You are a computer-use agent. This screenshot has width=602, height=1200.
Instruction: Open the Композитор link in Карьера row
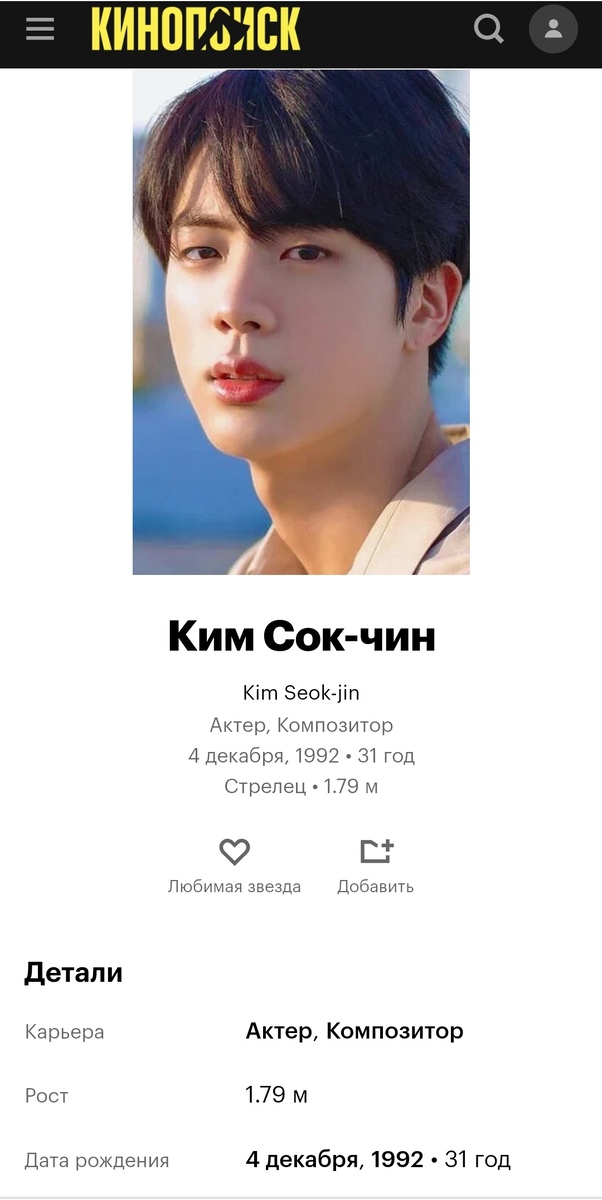coord(395,1031)
